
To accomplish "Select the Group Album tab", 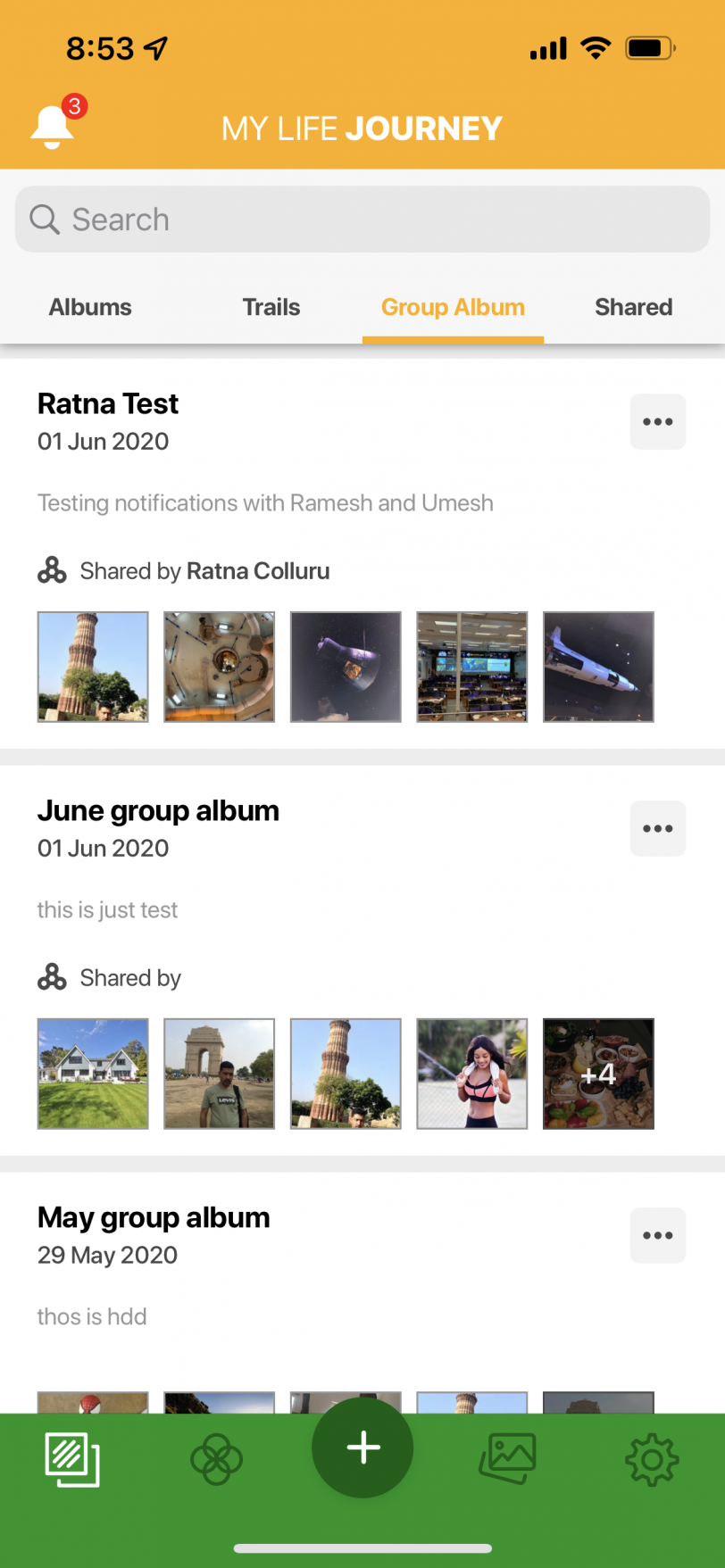I will 453,307.
